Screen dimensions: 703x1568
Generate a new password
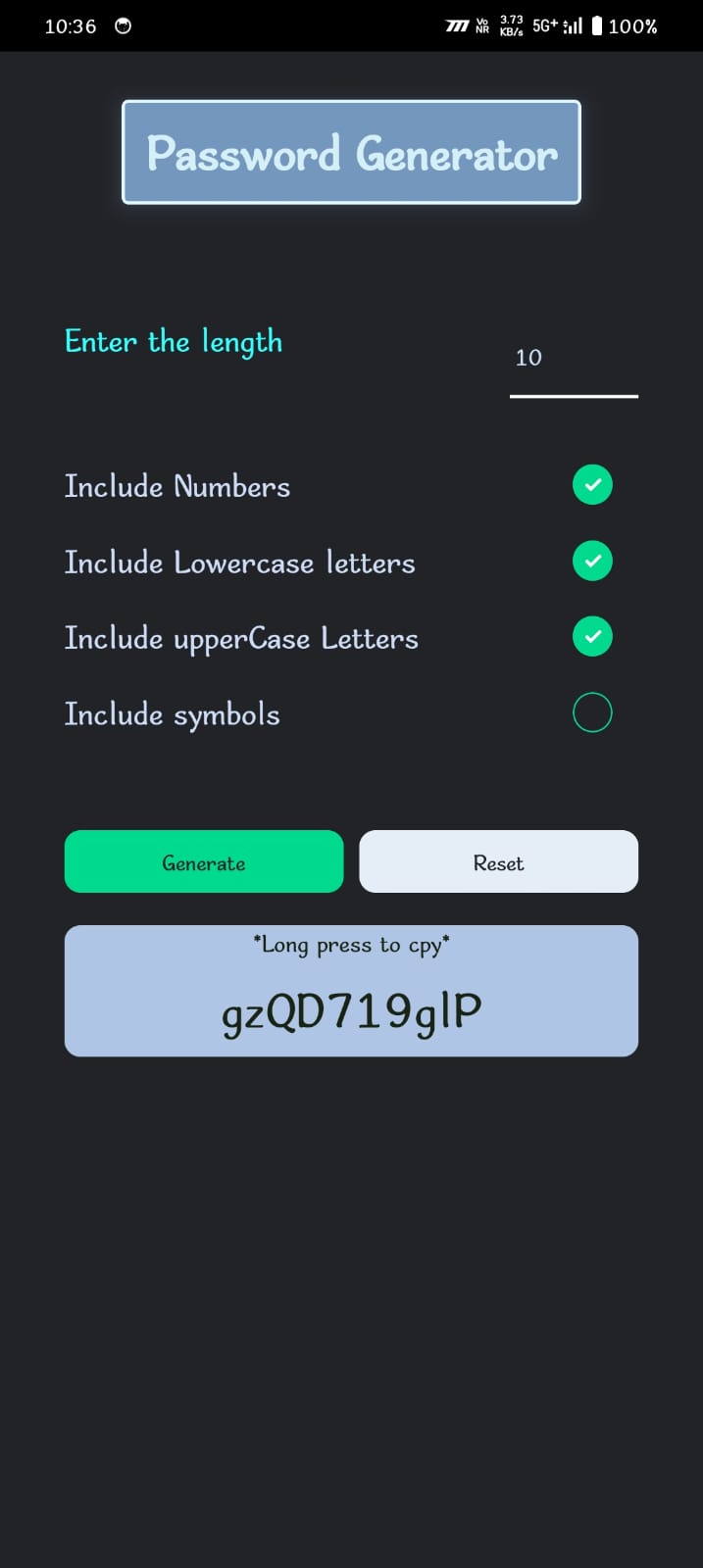[204, 861]
